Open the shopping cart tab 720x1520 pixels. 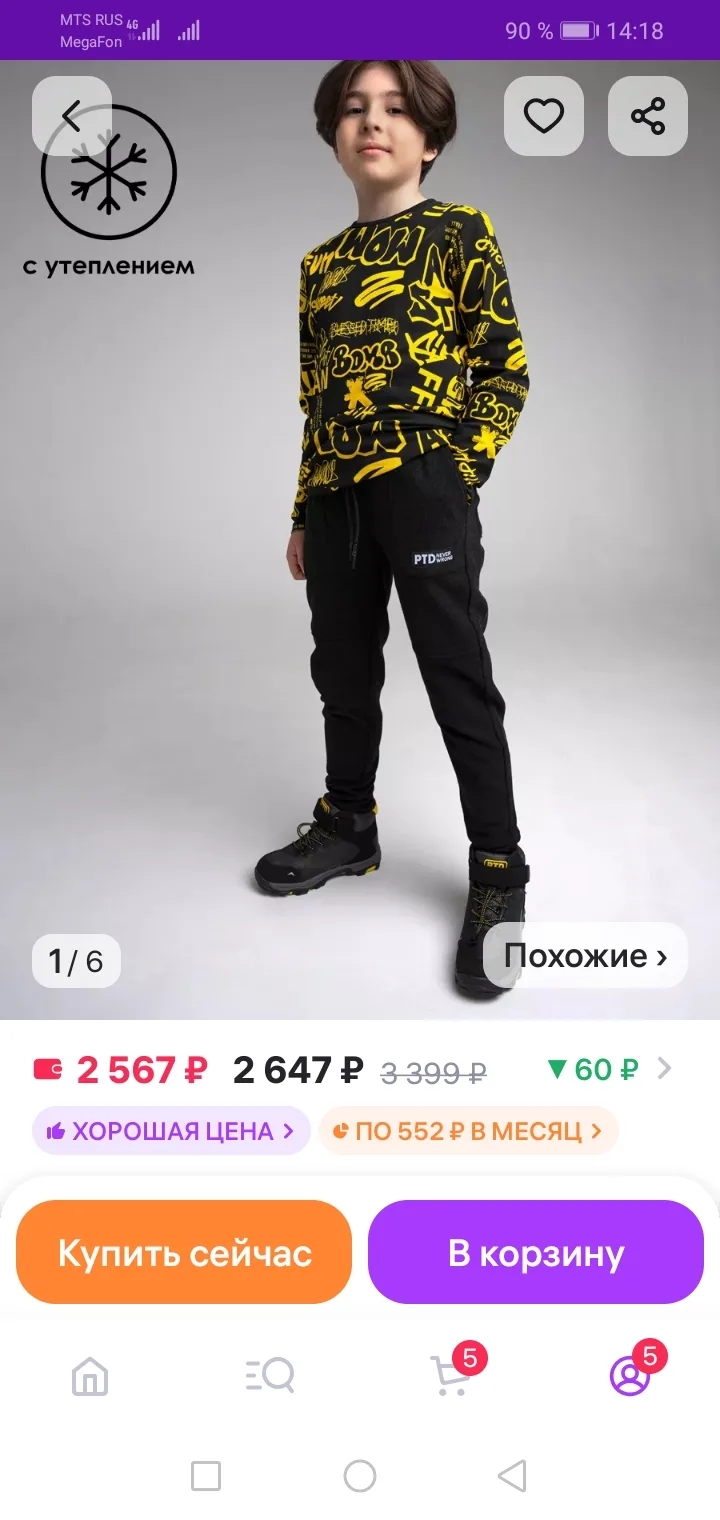[450, 1376]
